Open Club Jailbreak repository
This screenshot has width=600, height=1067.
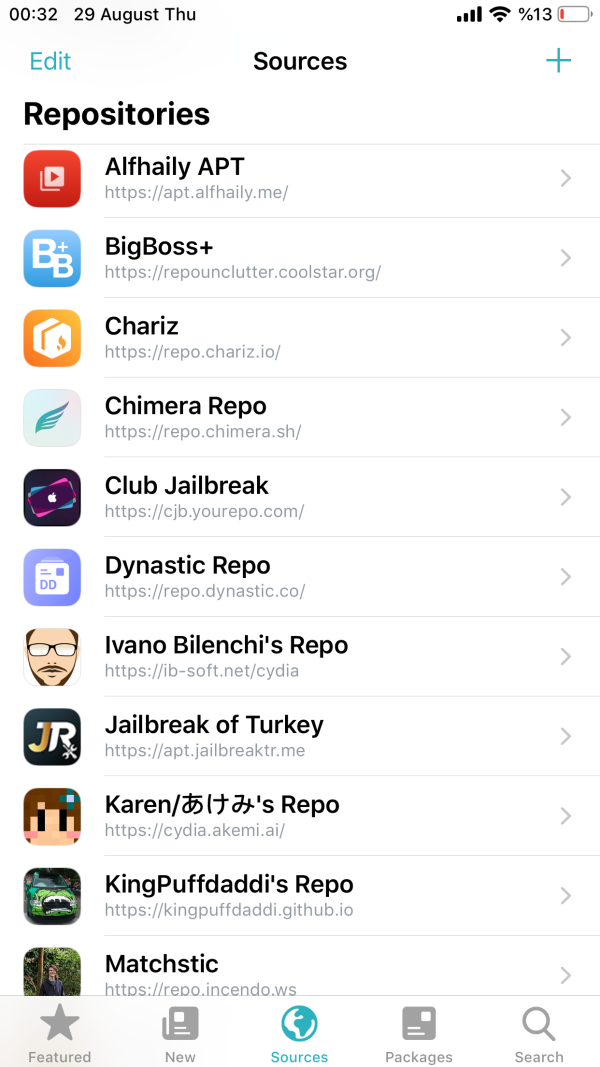pos(300,497)
